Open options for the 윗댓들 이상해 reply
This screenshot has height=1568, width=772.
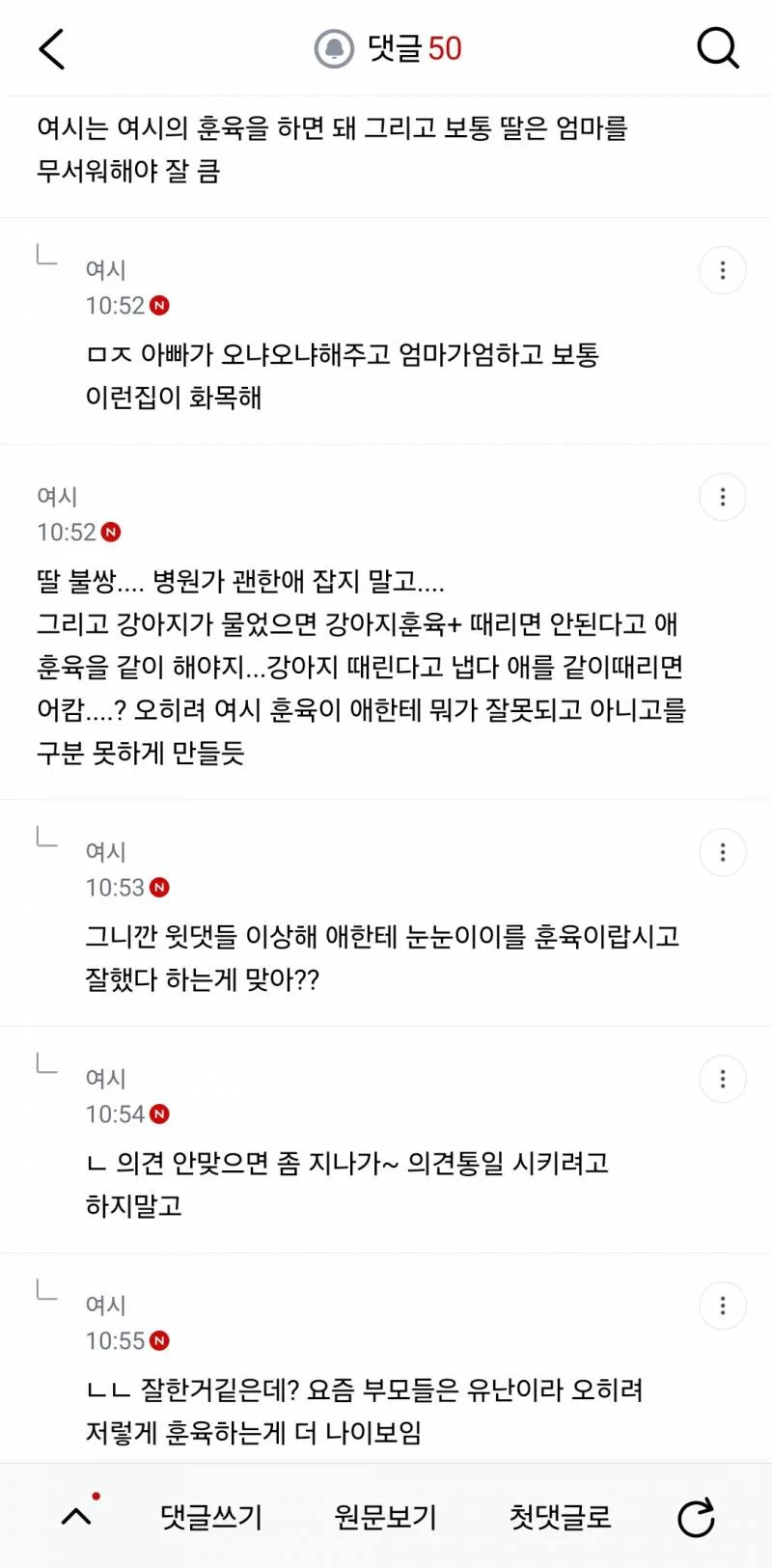click(x=723, y=852)
